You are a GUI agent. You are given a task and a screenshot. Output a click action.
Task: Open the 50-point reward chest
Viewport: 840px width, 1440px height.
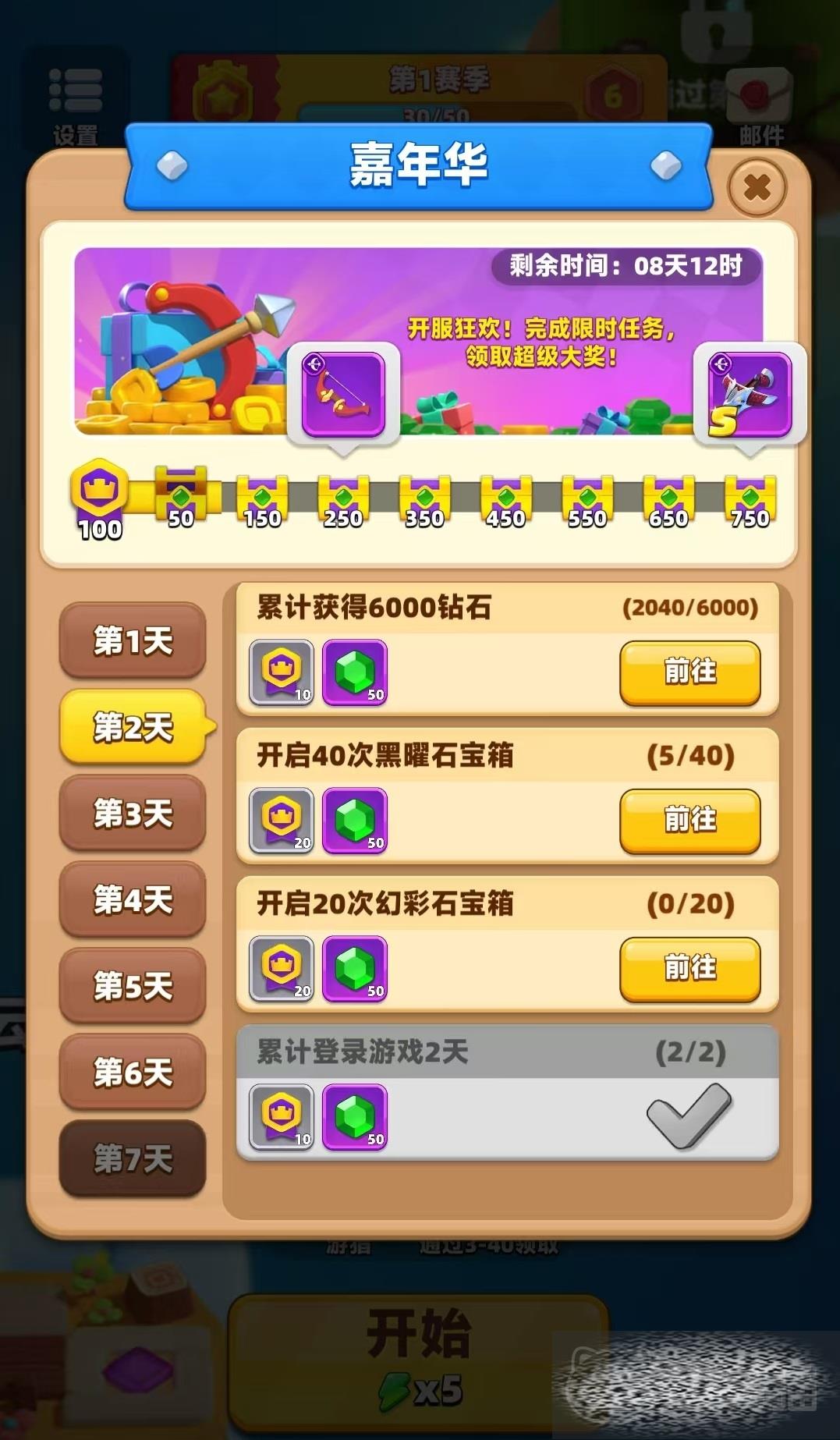(181, 495)
